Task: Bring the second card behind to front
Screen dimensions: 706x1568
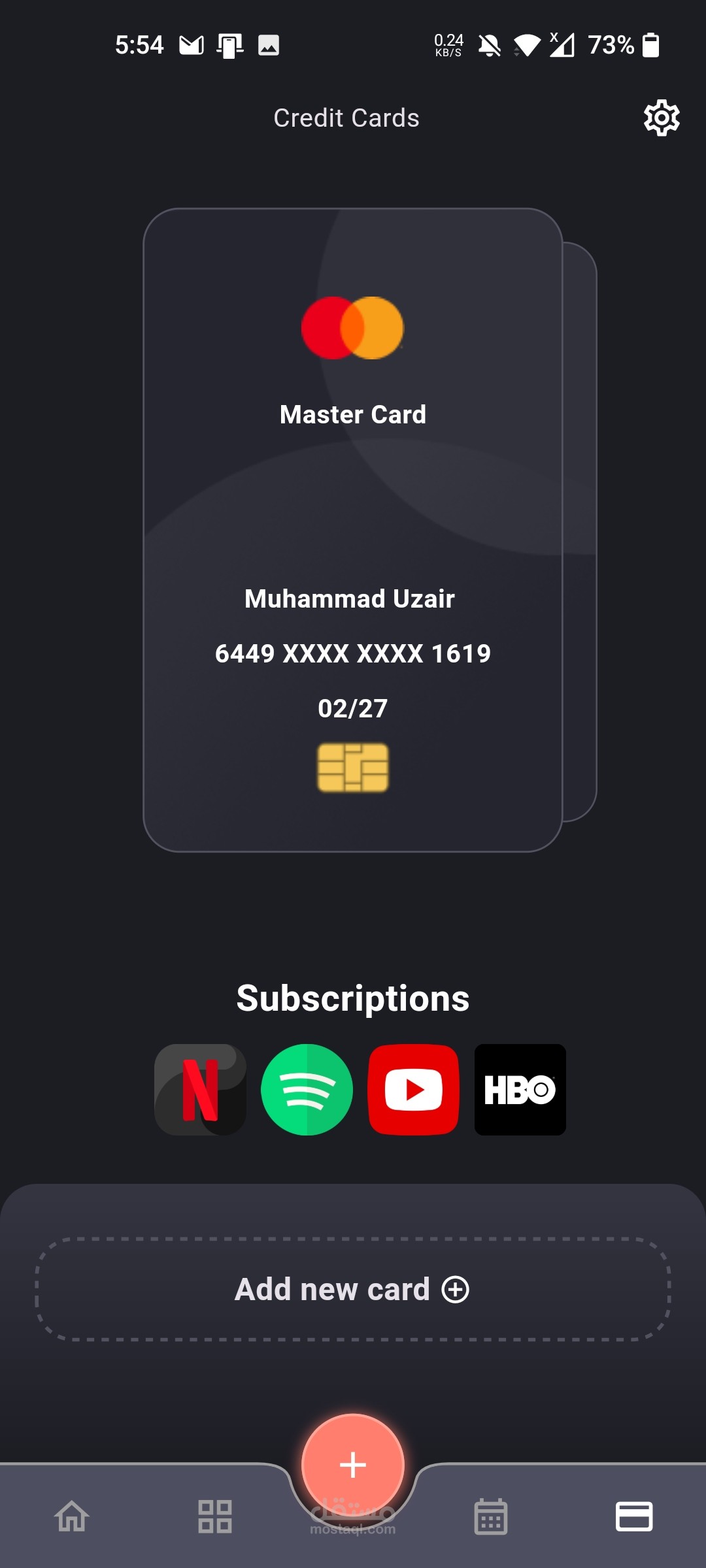Action: pos(580,531)
